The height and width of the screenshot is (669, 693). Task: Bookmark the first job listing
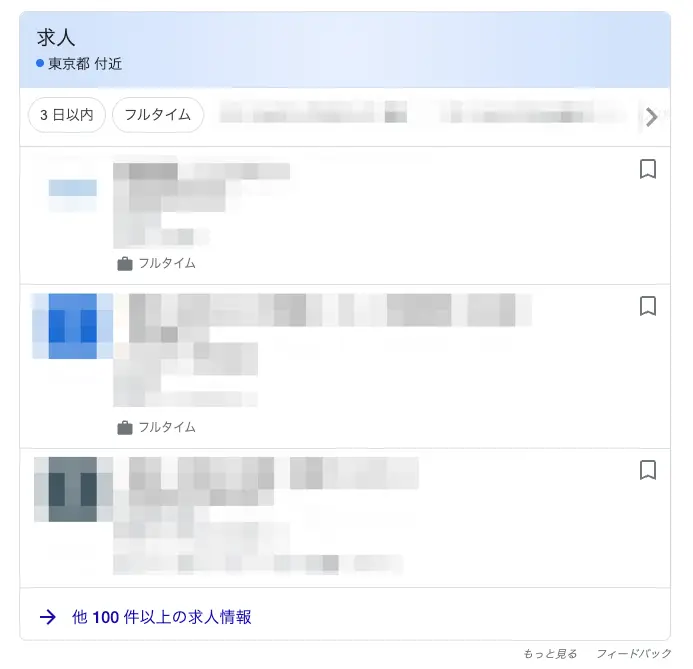[648, 170]
